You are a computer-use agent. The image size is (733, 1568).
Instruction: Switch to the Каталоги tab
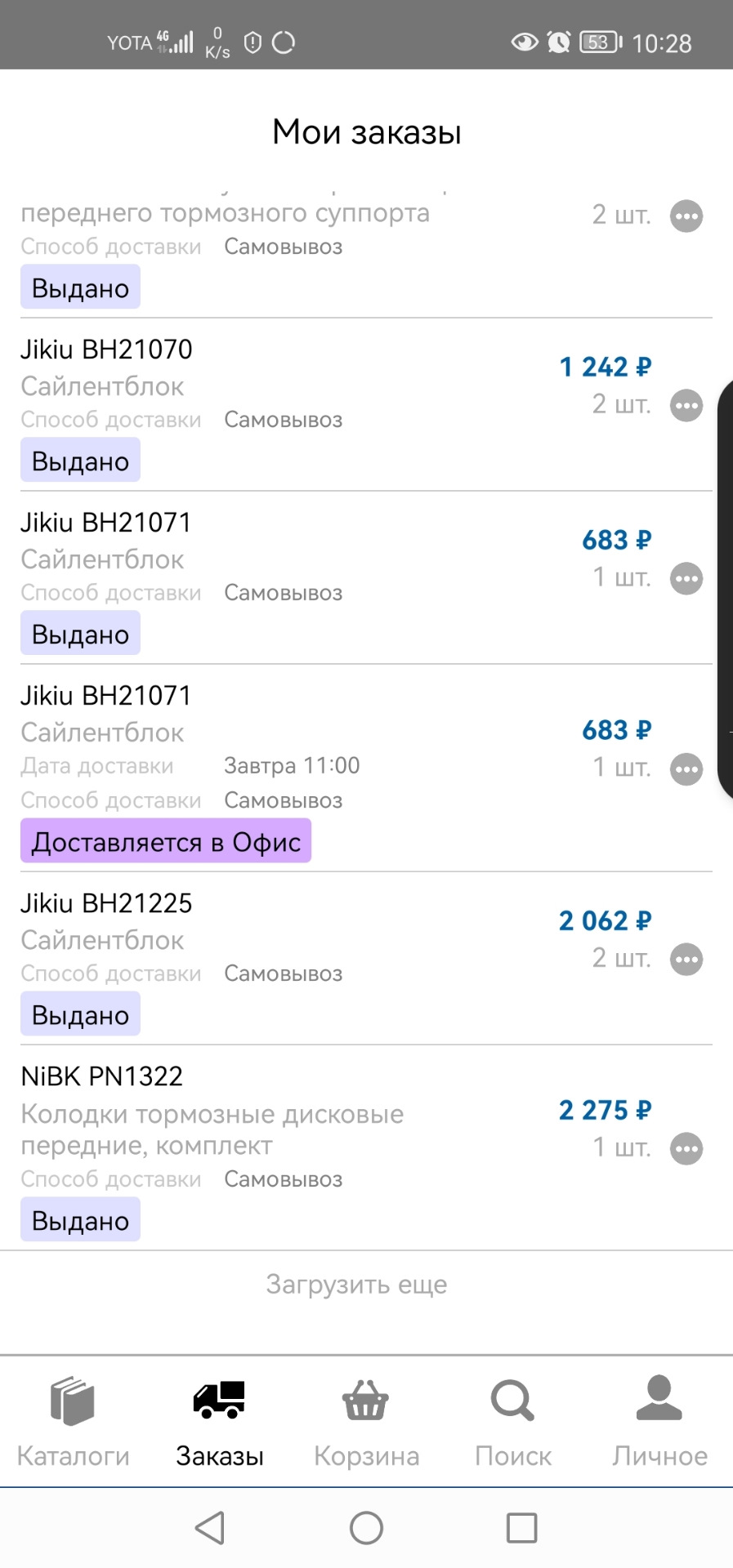[x=74, y=1422]
